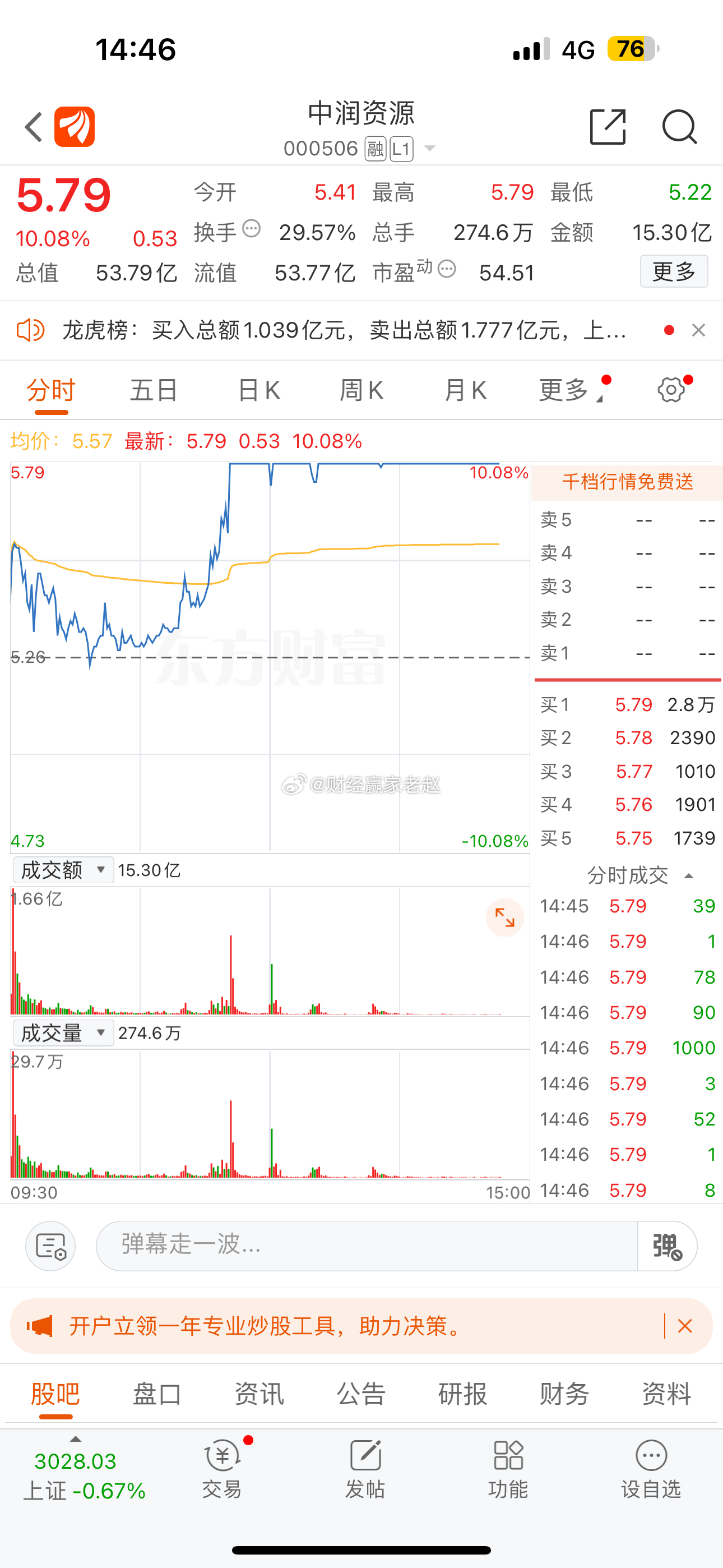Open chart settings gear icon
The image size is (723, 1568).
click(x=671, y=390)
